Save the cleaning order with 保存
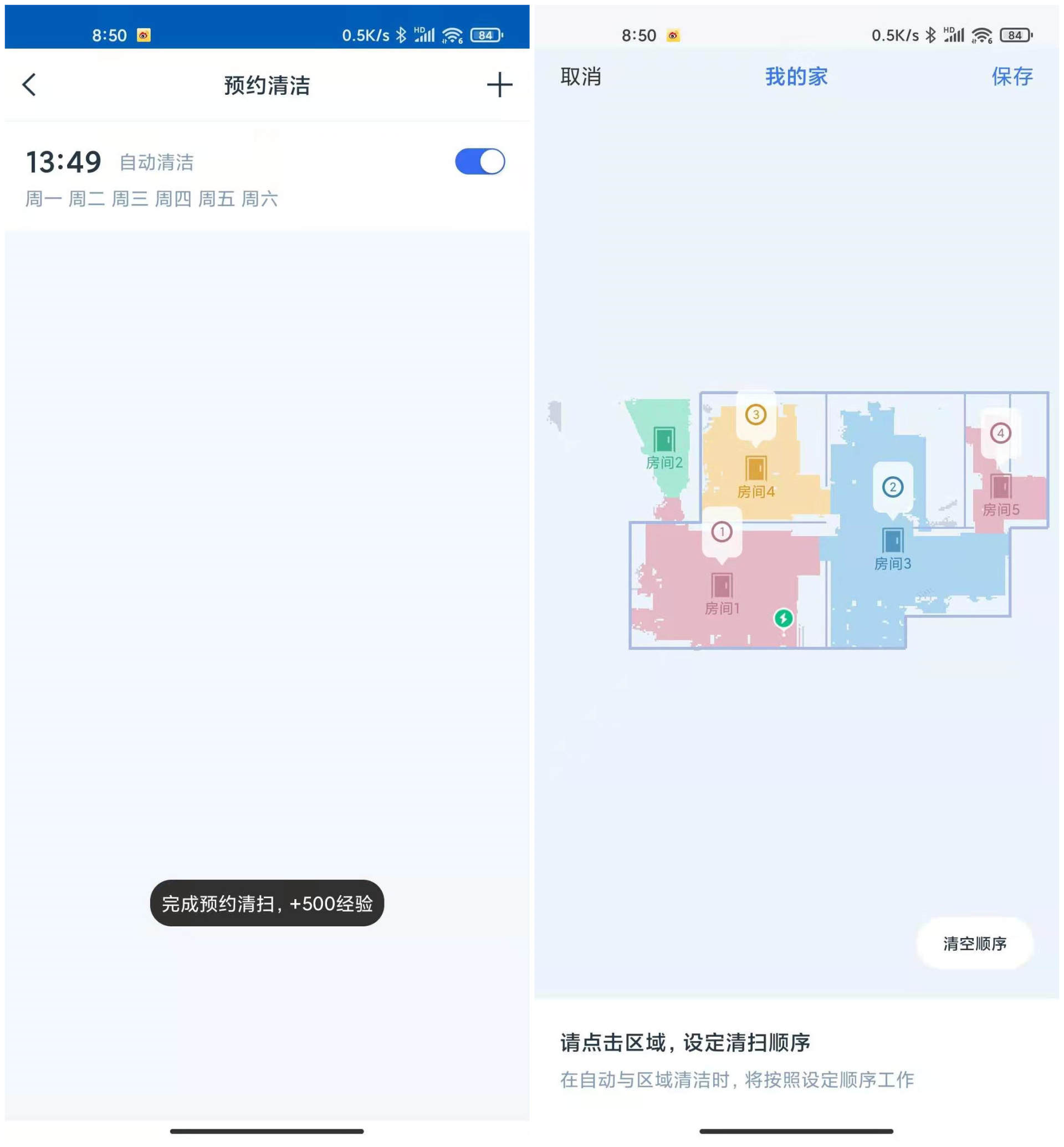 1011,77
